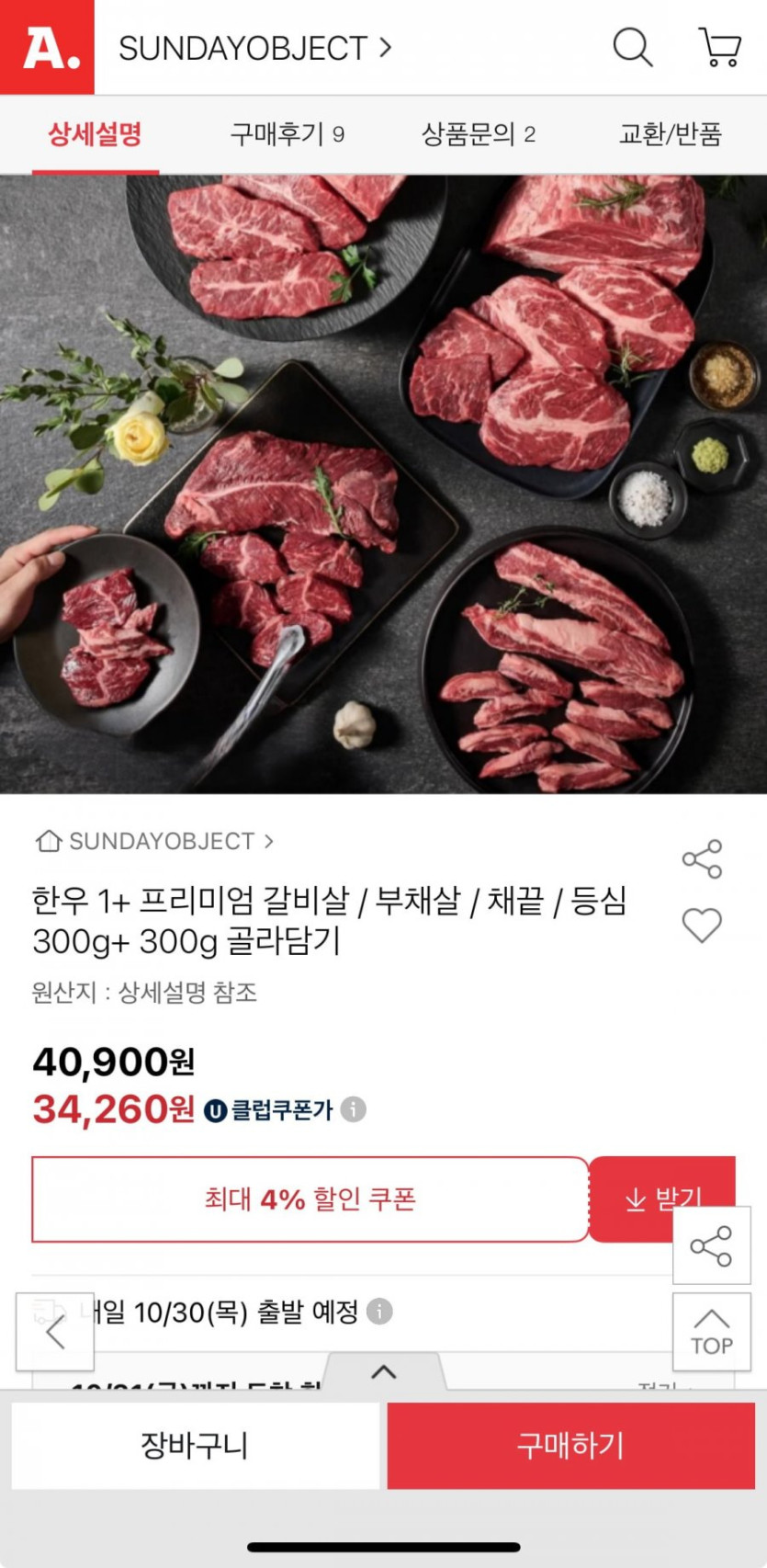Screen dimensions: 767x1568
Task: Add item to cart with 장바구니
Action: (195, 1446)
